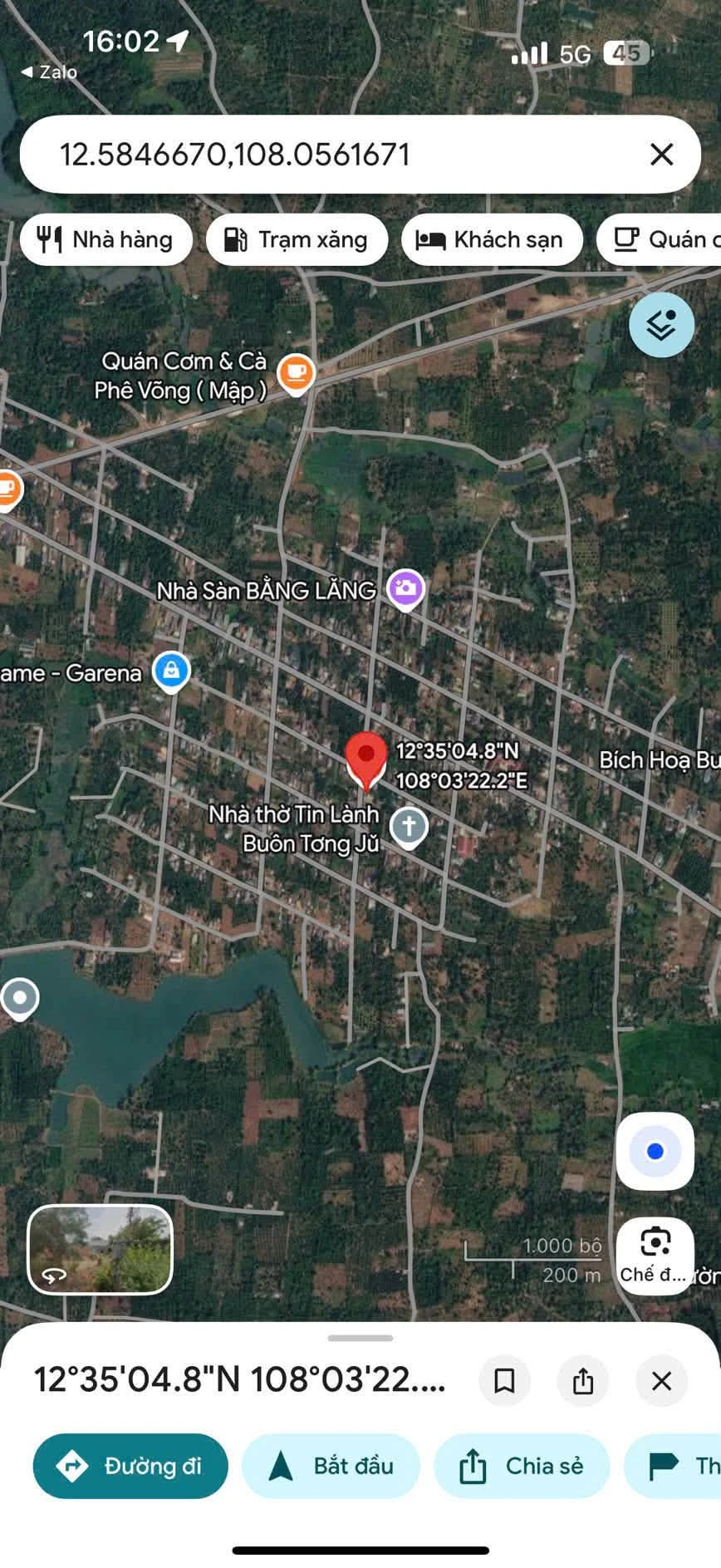Open the Street View thumbnail

coord(101,1250)
